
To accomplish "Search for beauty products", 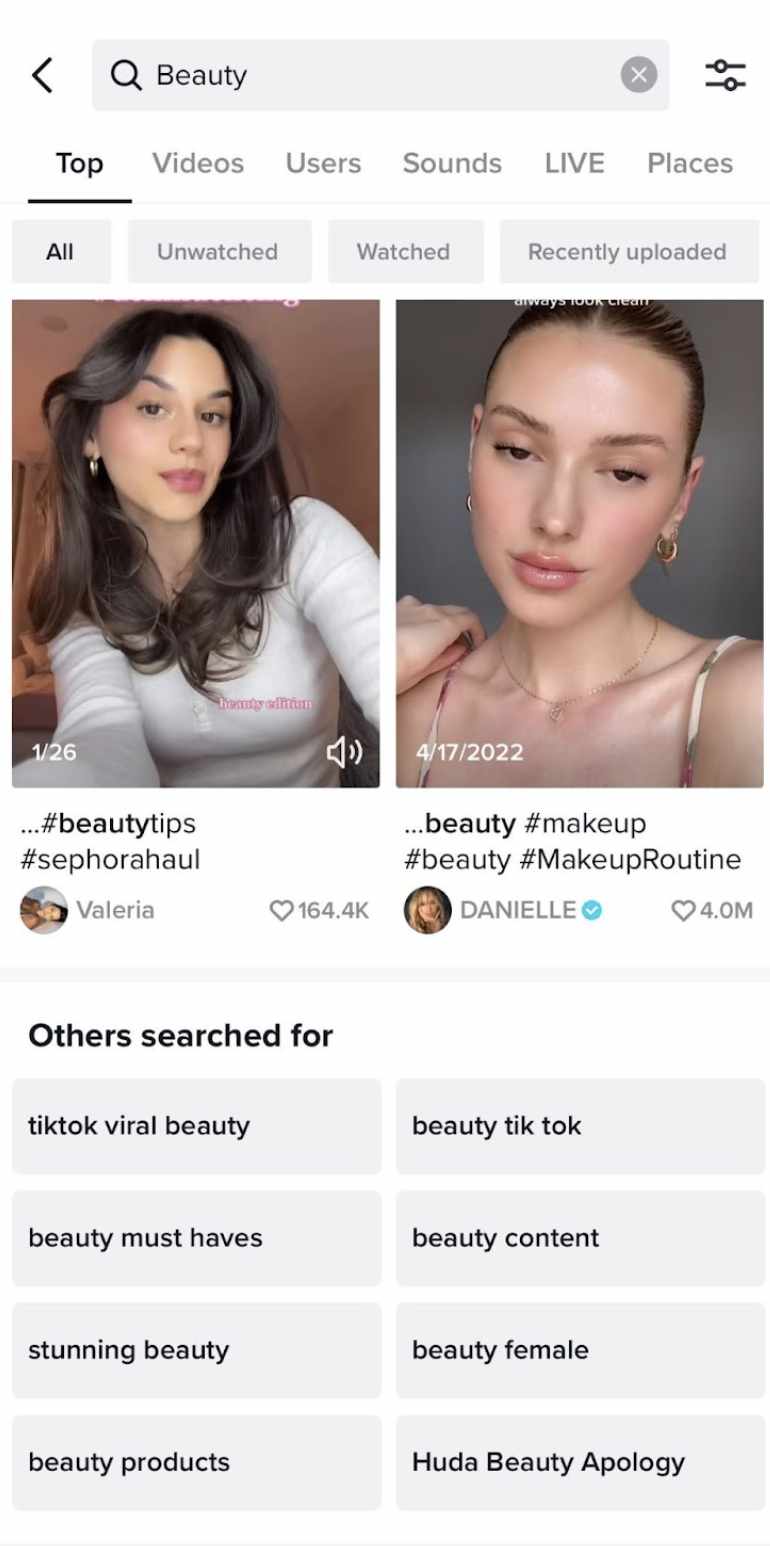I will click(196, 1462).
